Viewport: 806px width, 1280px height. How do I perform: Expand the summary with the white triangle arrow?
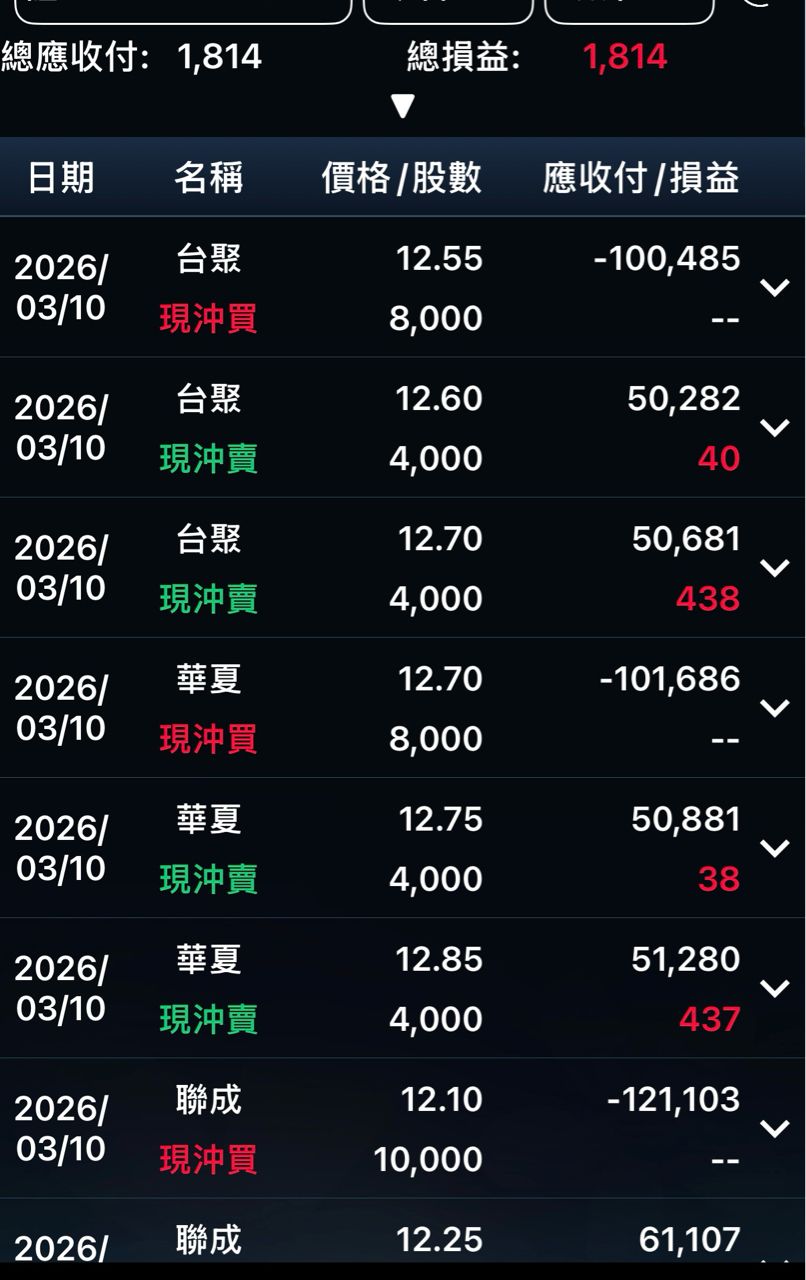[402, 107]
